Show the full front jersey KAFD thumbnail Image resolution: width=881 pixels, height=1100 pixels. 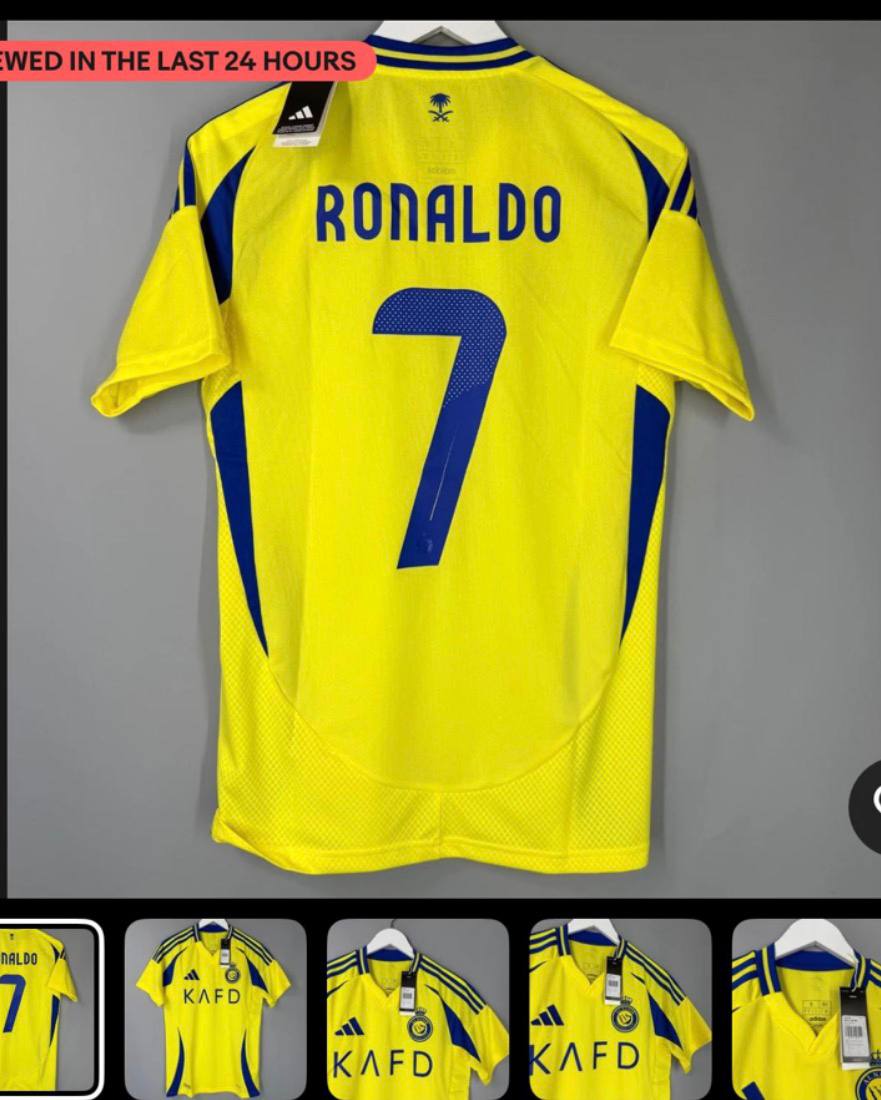coord(215,1008)
